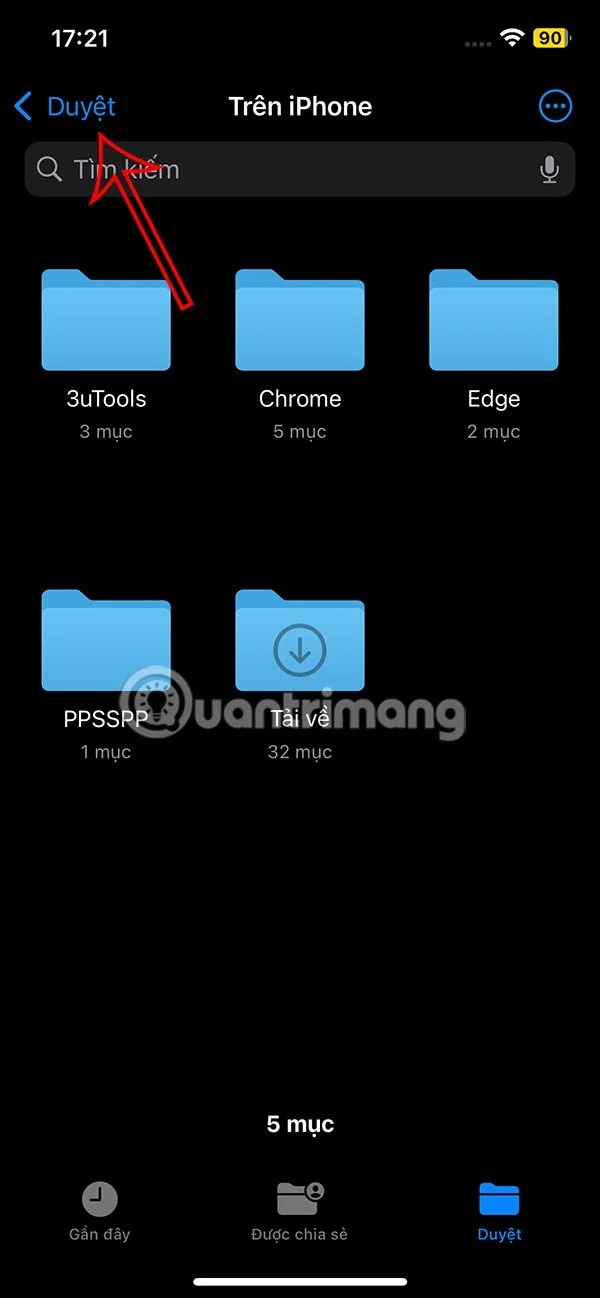Switch to the Được chia sẻ tab
600x1298 pixels.
pyautogui.click(x=300, y=1210)
